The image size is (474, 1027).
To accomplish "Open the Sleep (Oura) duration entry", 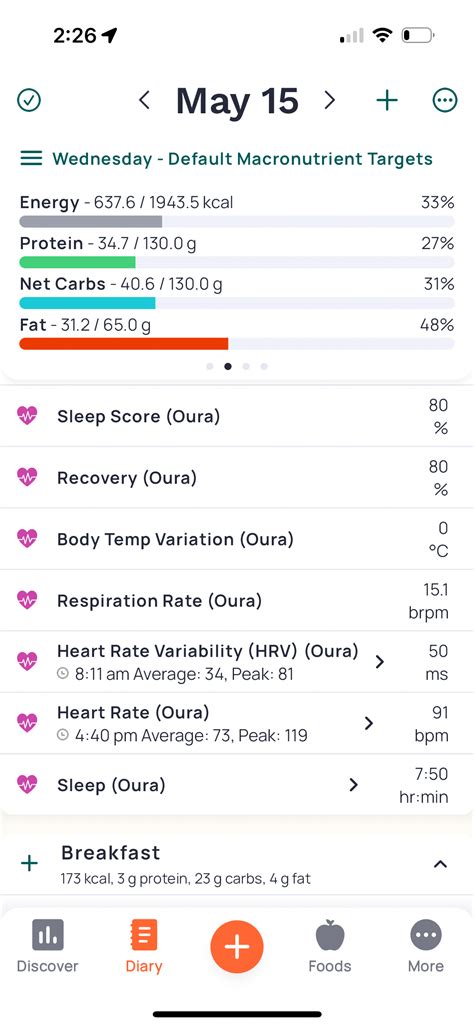I will [237, 784].
